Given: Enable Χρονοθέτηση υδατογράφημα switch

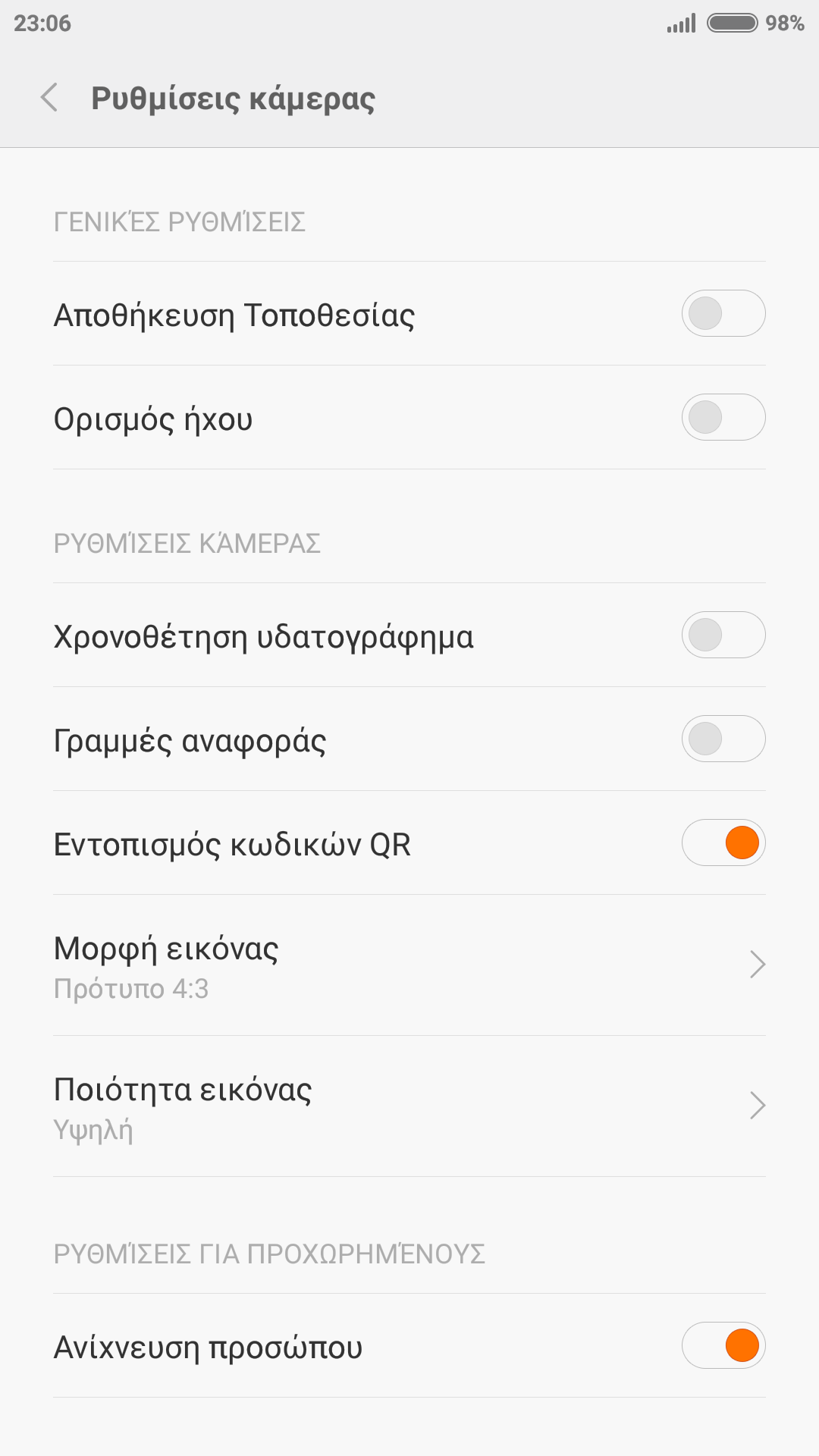Looking at the screenshot, I should point(723,635).
